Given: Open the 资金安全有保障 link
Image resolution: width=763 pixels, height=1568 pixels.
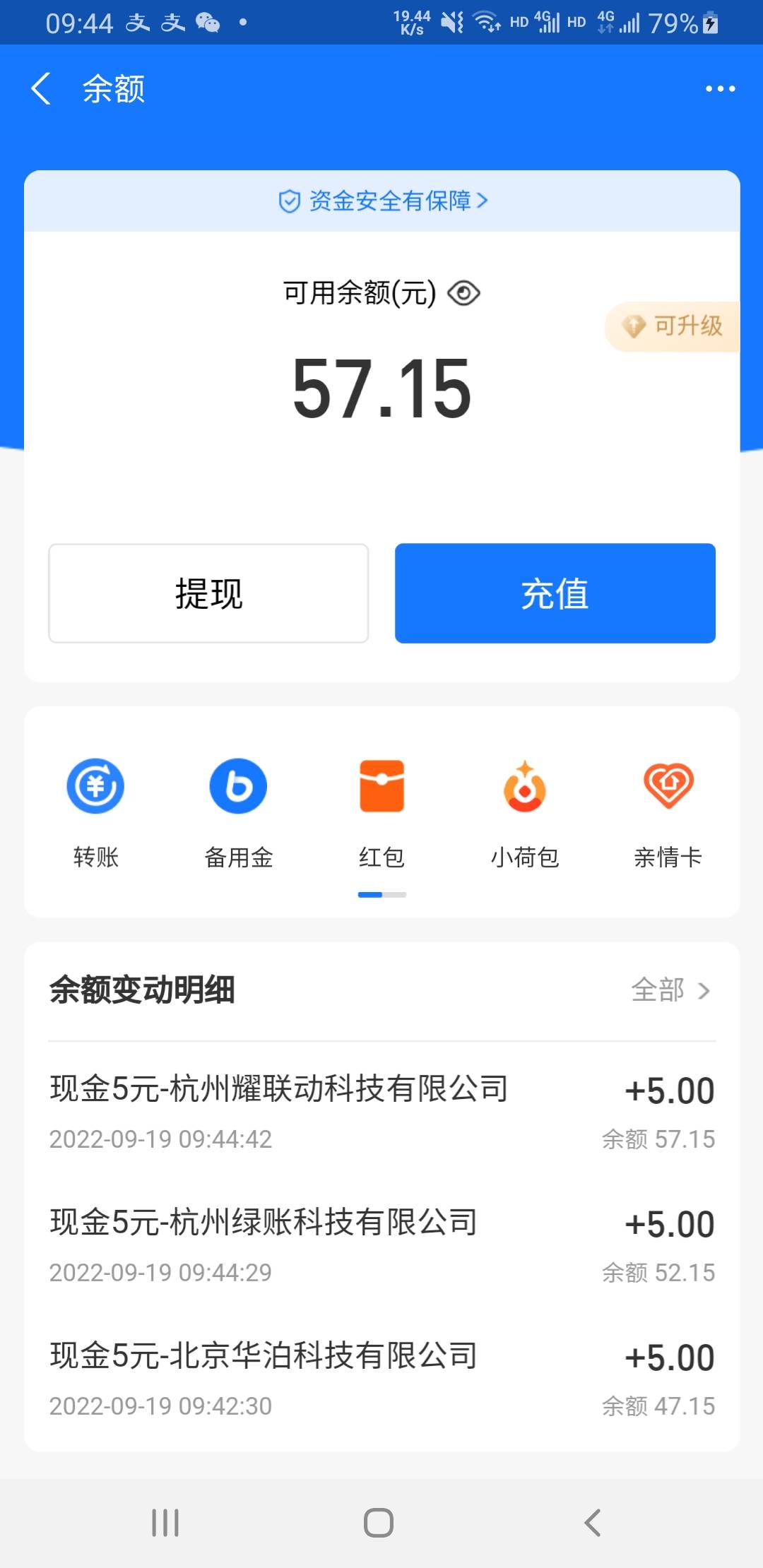Looking at the screenshot, I should 382,201.
